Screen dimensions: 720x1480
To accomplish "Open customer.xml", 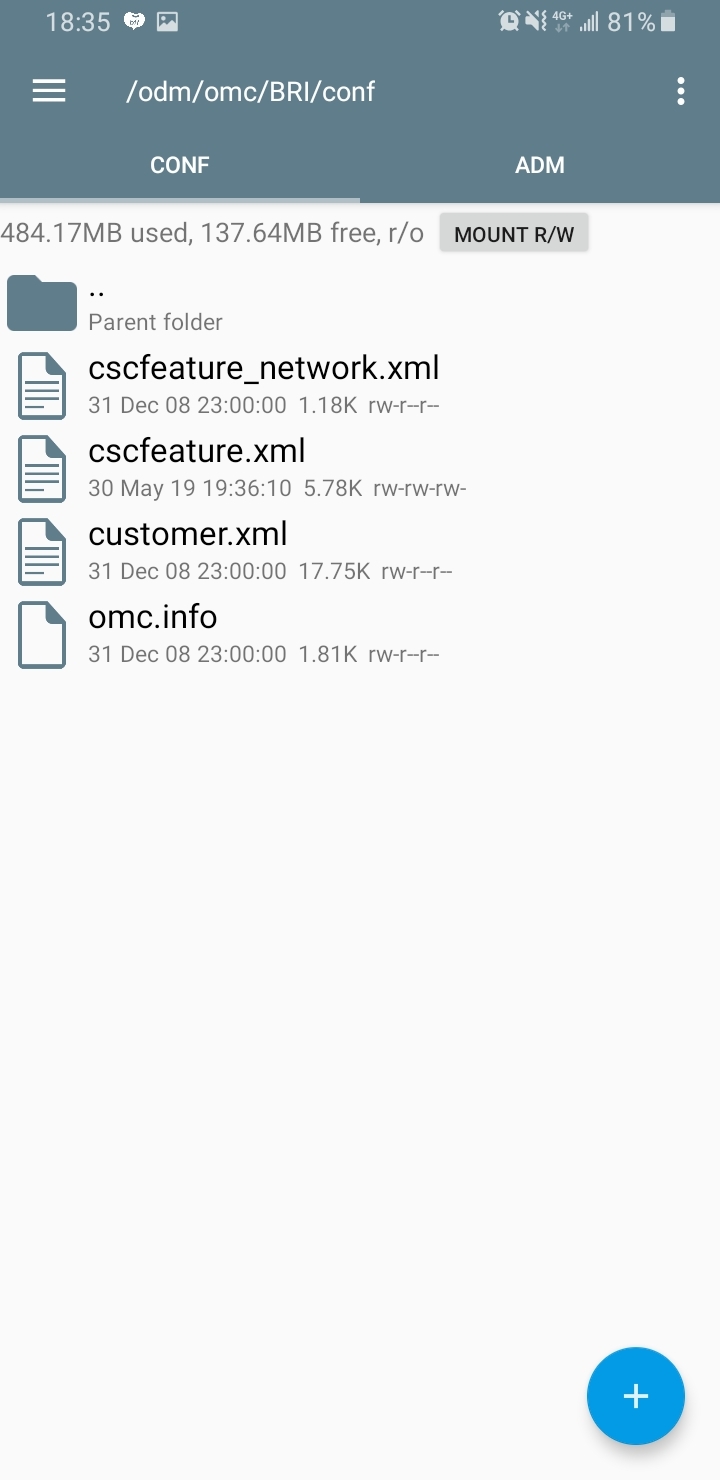I will point(360,551).
